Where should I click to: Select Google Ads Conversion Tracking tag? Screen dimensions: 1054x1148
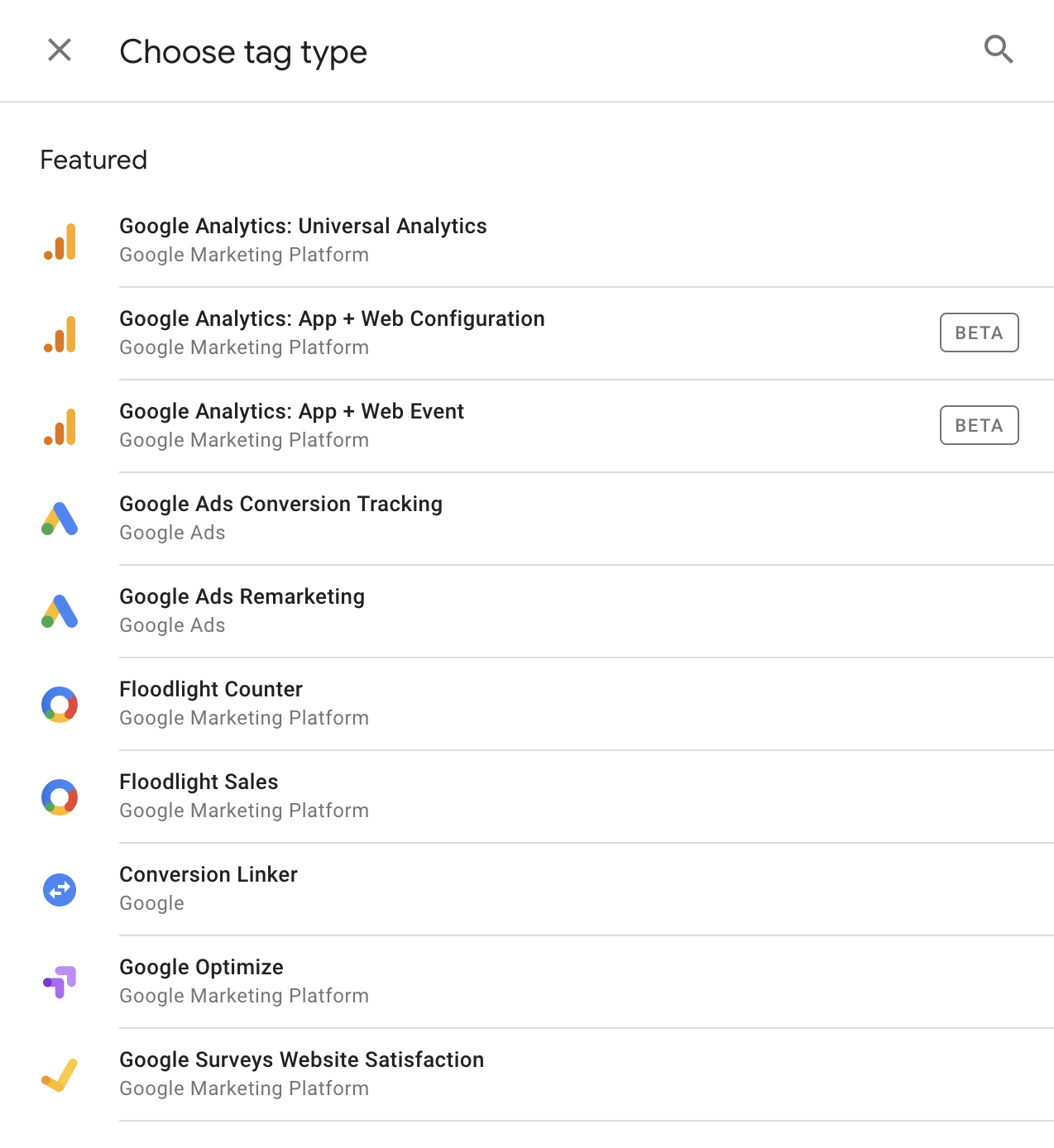tap(280, 518)
